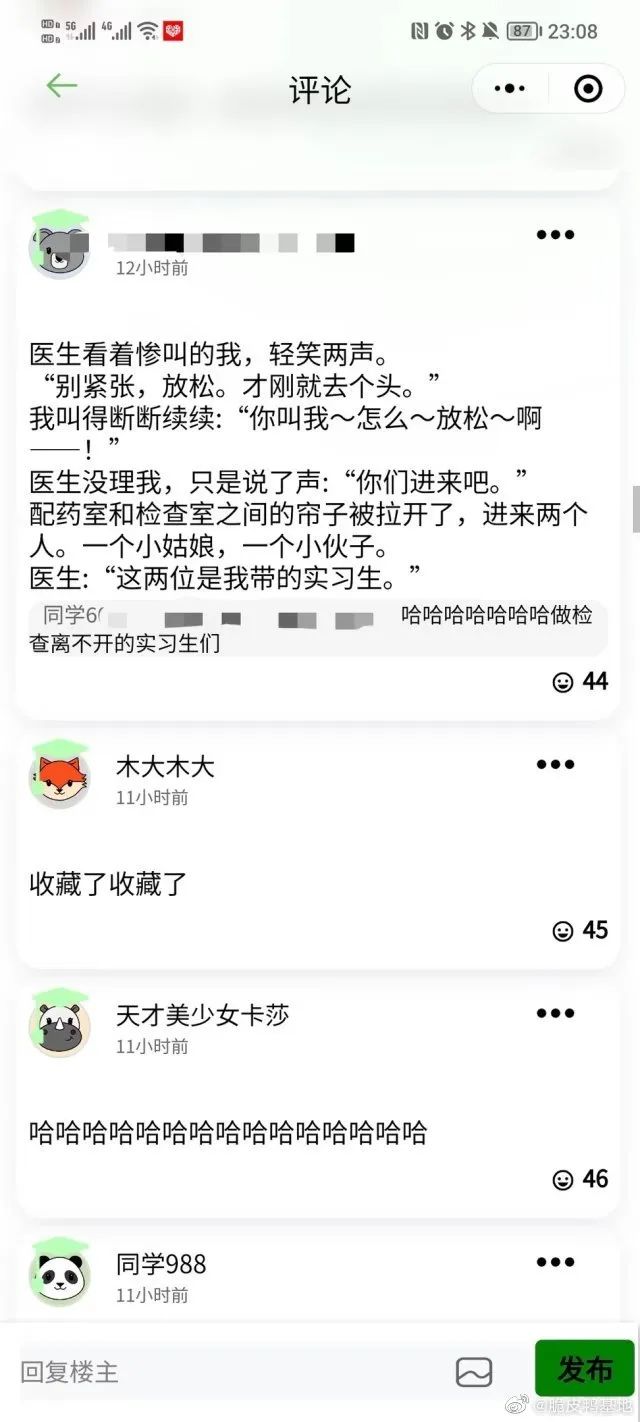Like 木大木大's 收藏了 comment

[580, 930]
